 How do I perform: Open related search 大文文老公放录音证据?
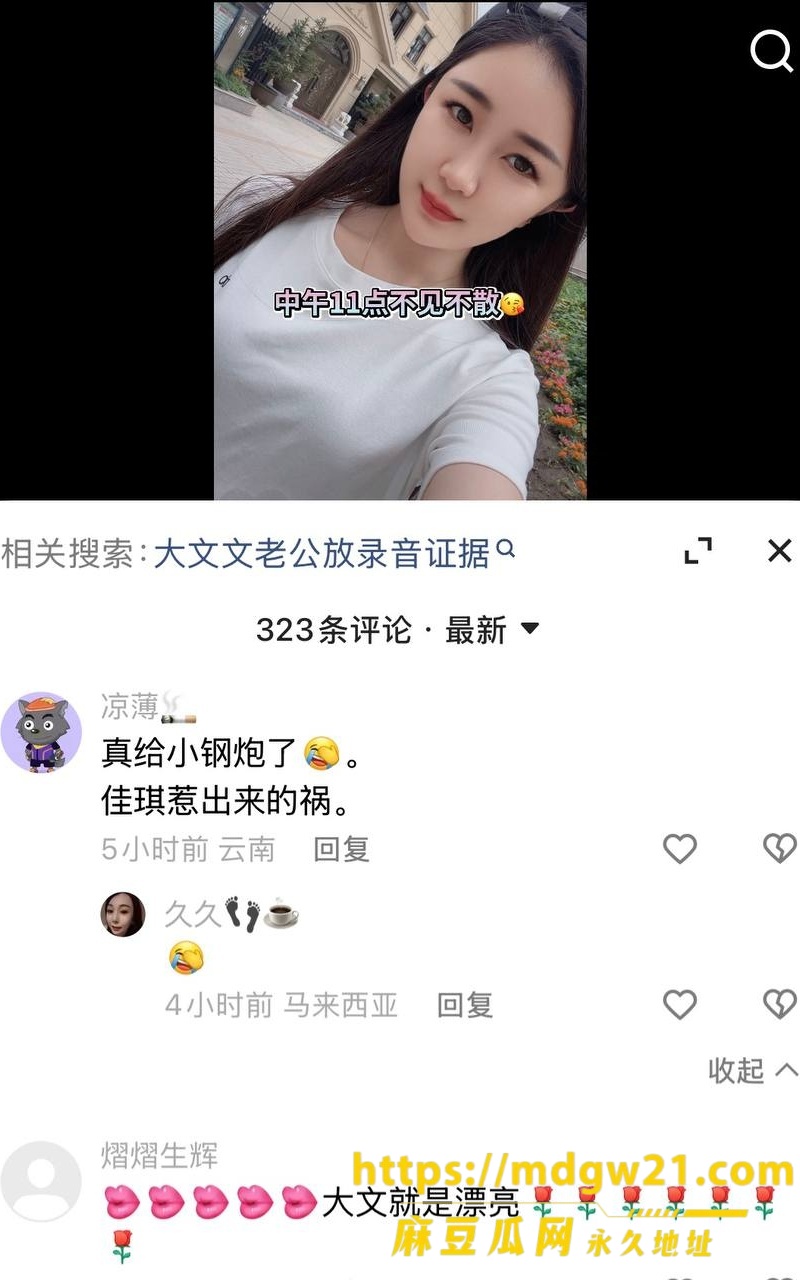(x=334, y=552)
